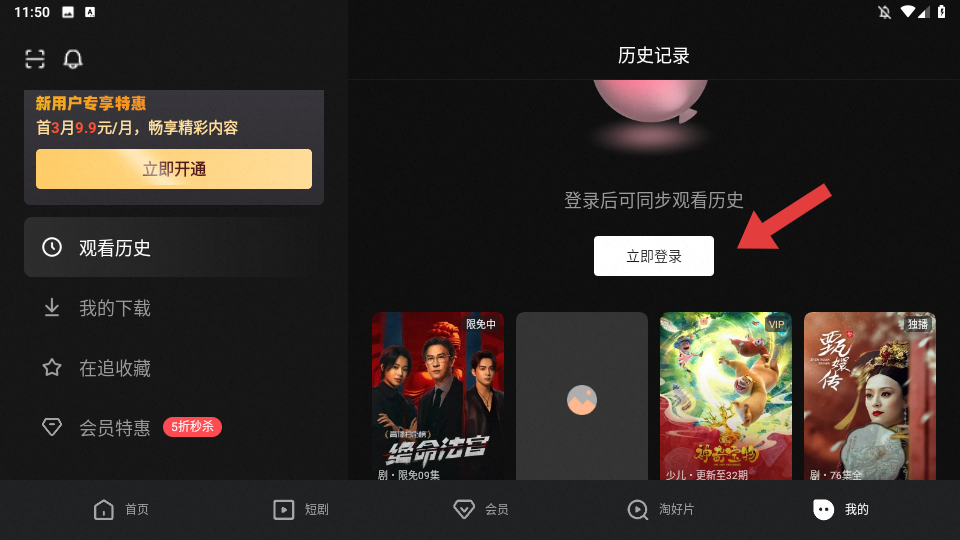Open the placeholder video card
960x540 pixels.
[582, 396]
